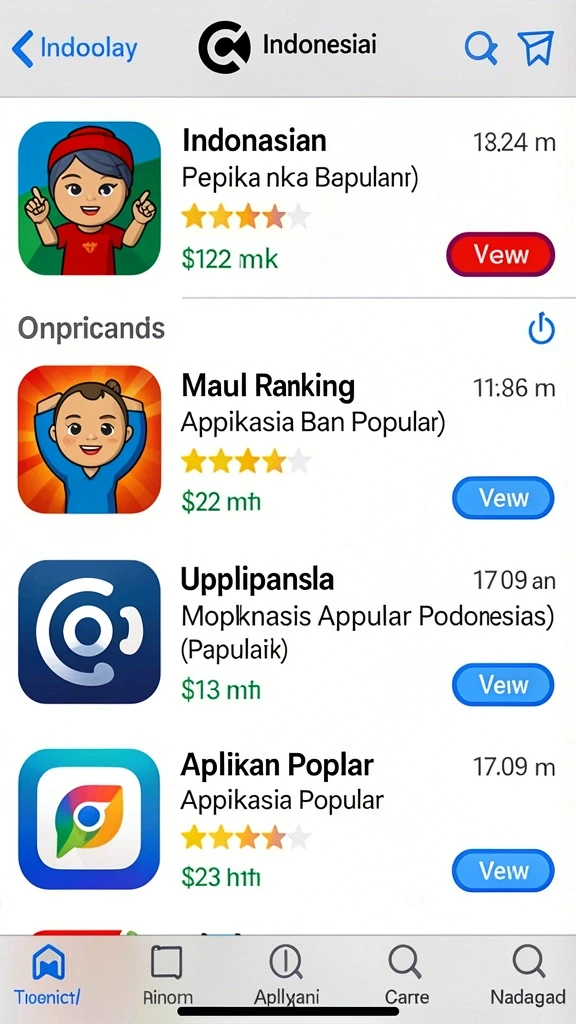Tap the paper plane send icon
Screen dimensions: 576x1024
point(536,48)
